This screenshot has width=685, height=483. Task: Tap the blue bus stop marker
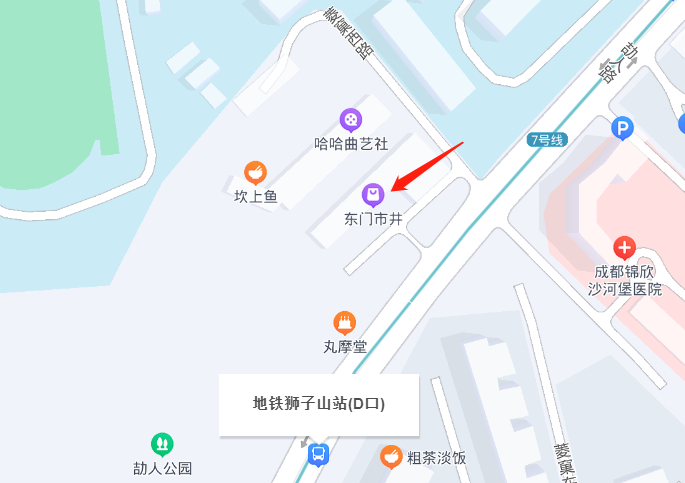pos(319,455)
